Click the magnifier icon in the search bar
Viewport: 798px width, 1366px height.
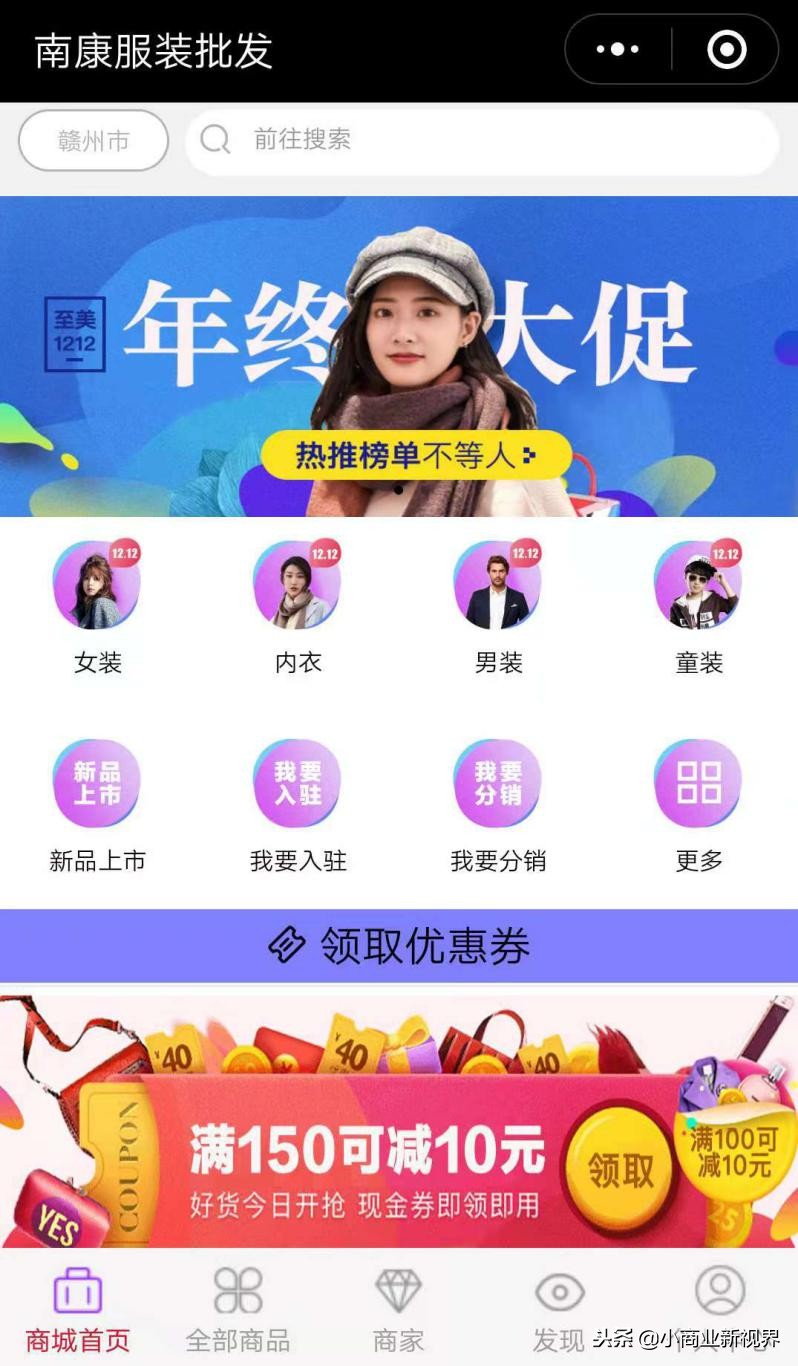(x=213, y=140)
